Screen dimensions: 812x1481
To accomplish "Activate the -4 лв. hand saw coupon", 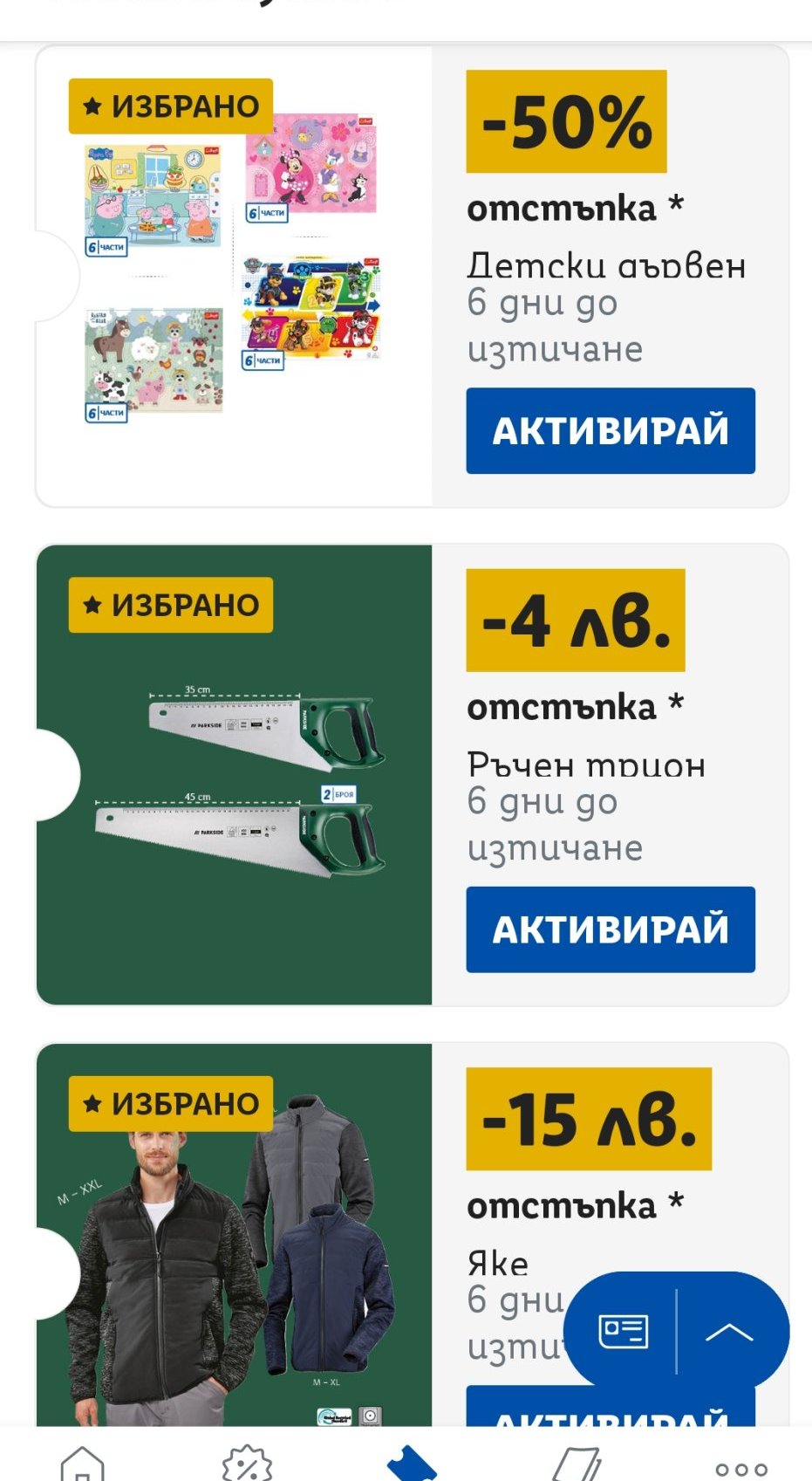I will 611,929.
